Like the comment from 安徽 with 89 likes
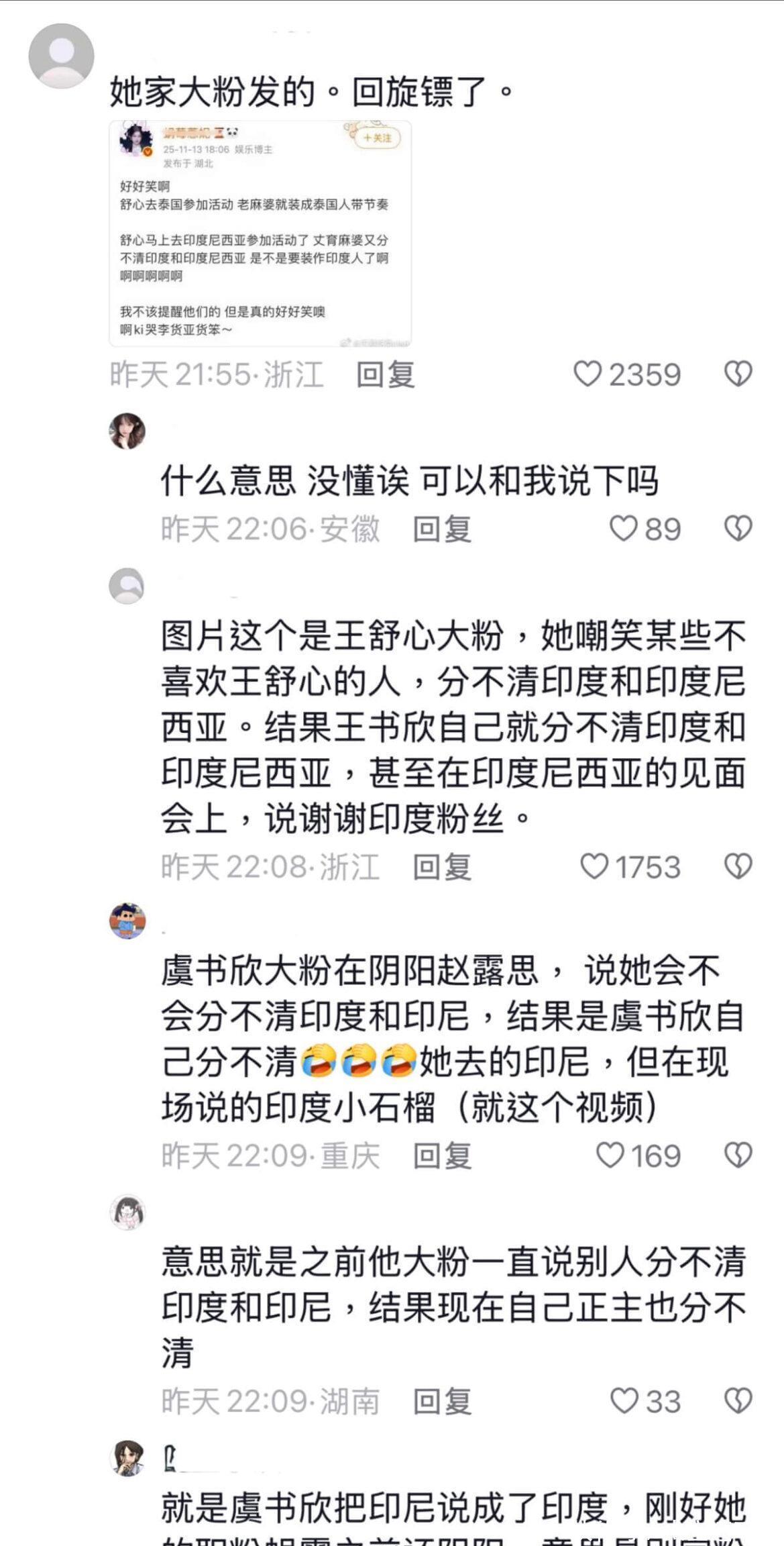This screenshot has width=784, height=1546. coord(623,529)
